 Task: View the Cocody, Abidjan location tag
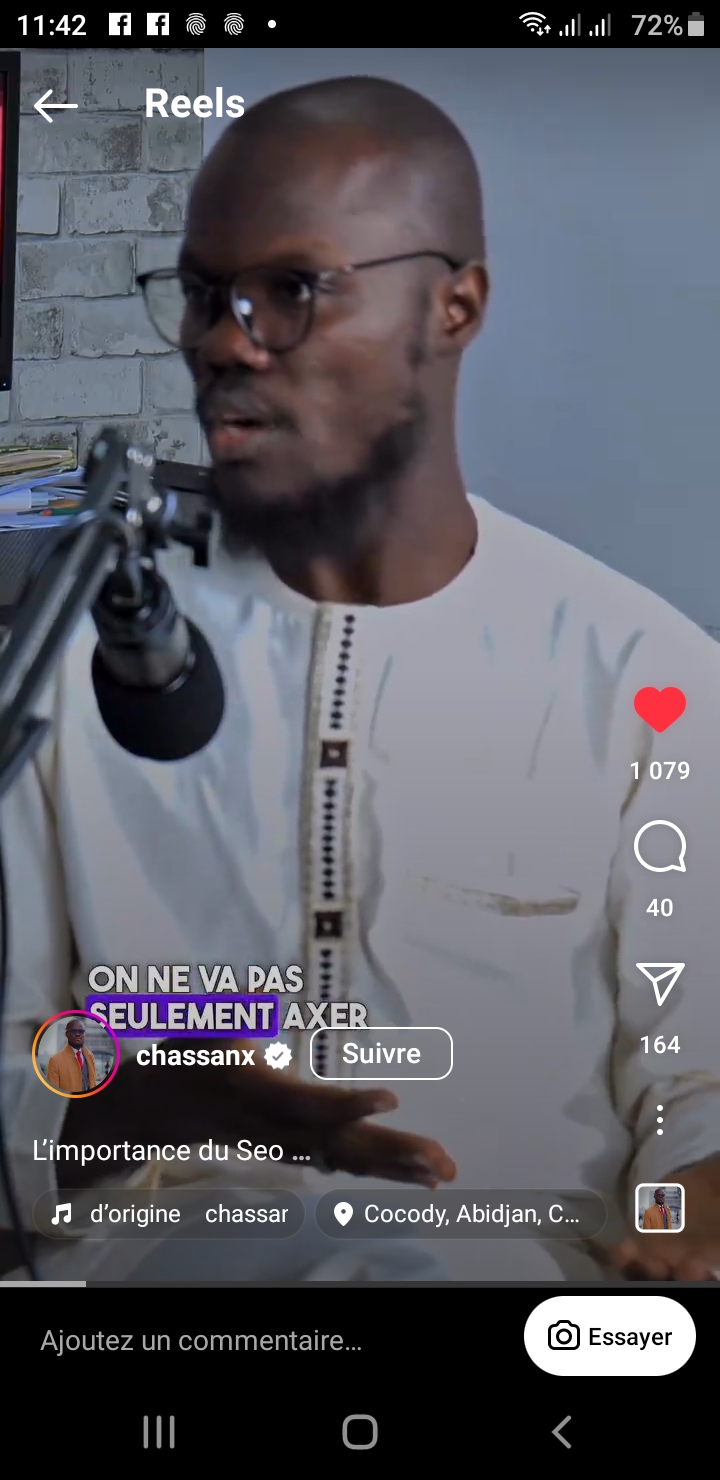460,1214
